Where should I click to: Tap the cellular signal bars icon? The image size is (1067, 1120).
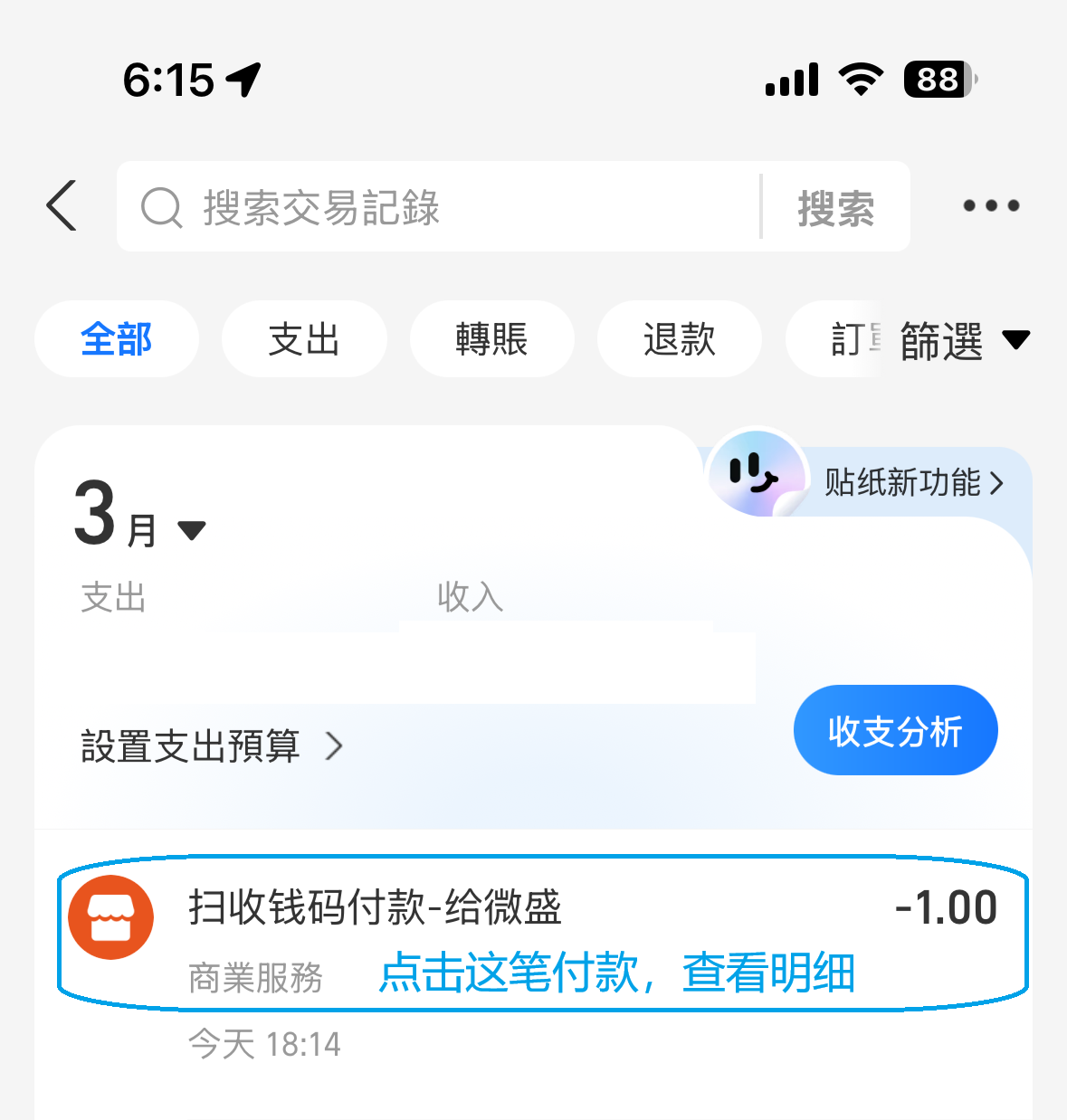pos(791,81)
